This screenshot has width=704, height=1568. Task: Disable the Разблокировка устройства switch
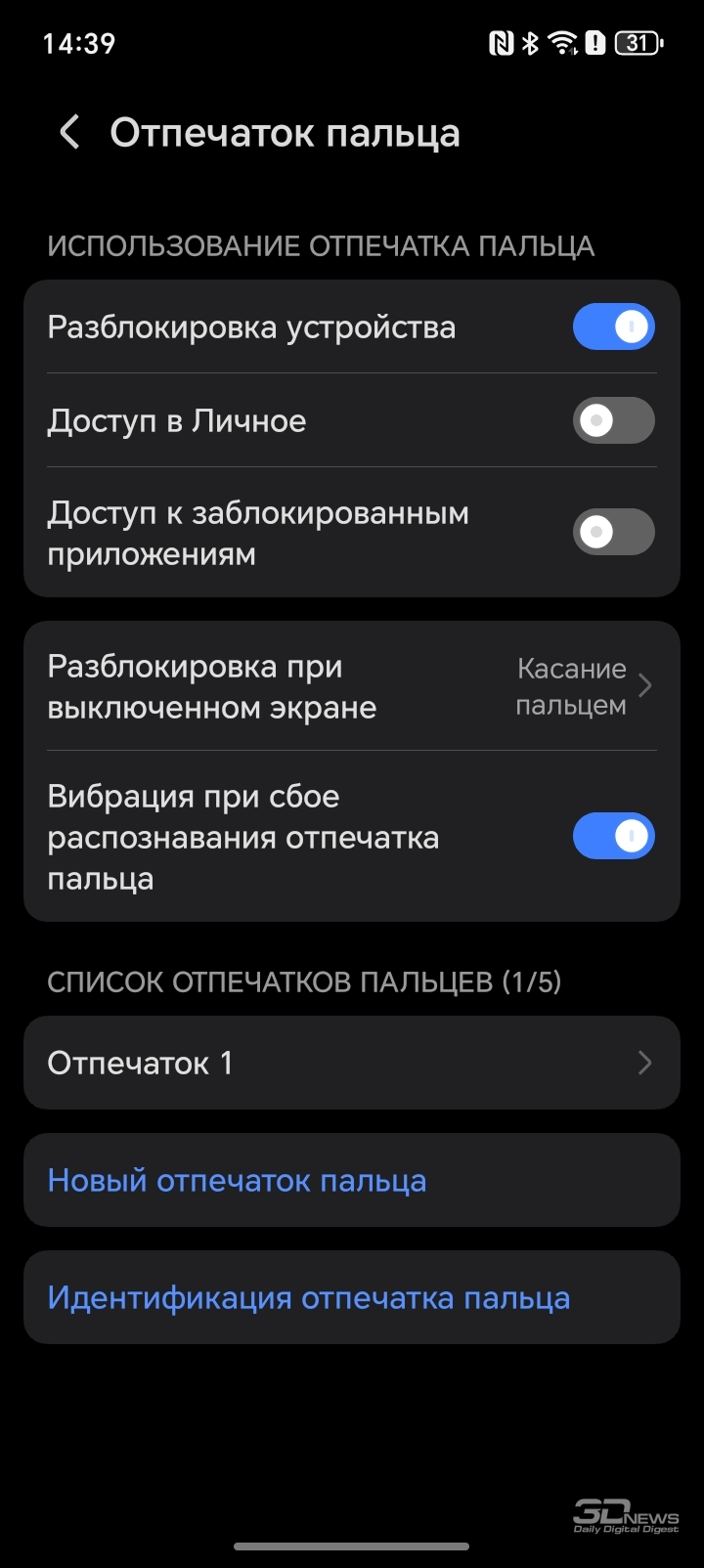click(613, 327)
